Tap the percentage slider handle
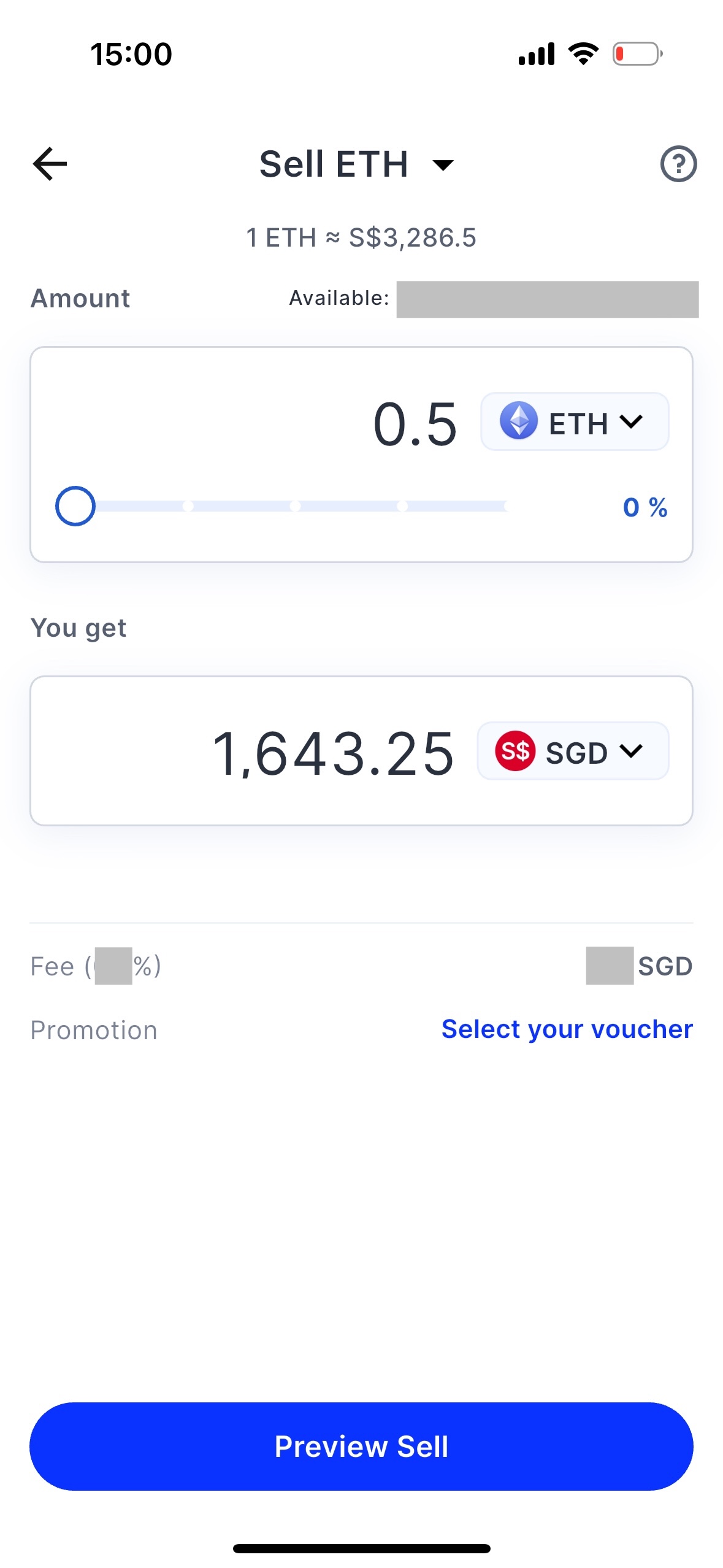Viewport: 723px width, 1568px height. [x=75, y=506]
